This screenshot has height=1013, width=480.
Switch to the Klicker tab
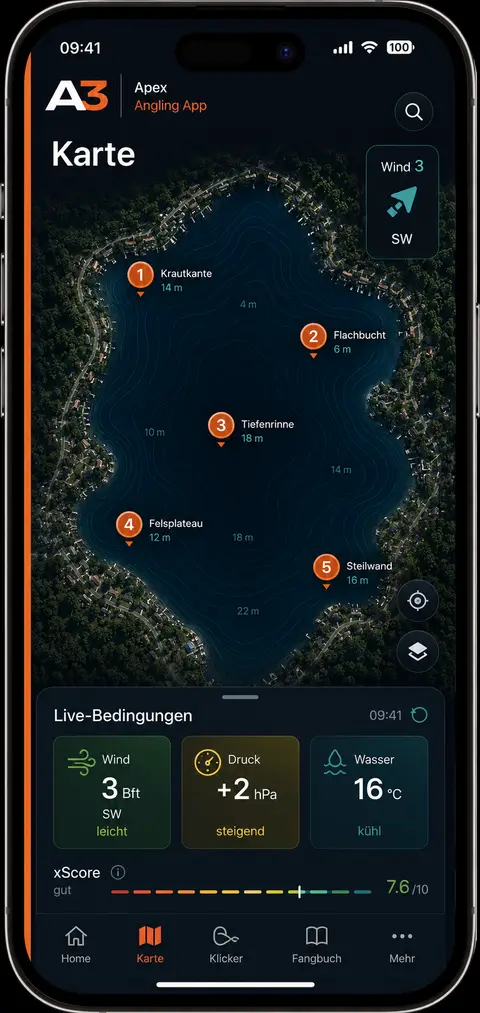[x=226, y=945]
